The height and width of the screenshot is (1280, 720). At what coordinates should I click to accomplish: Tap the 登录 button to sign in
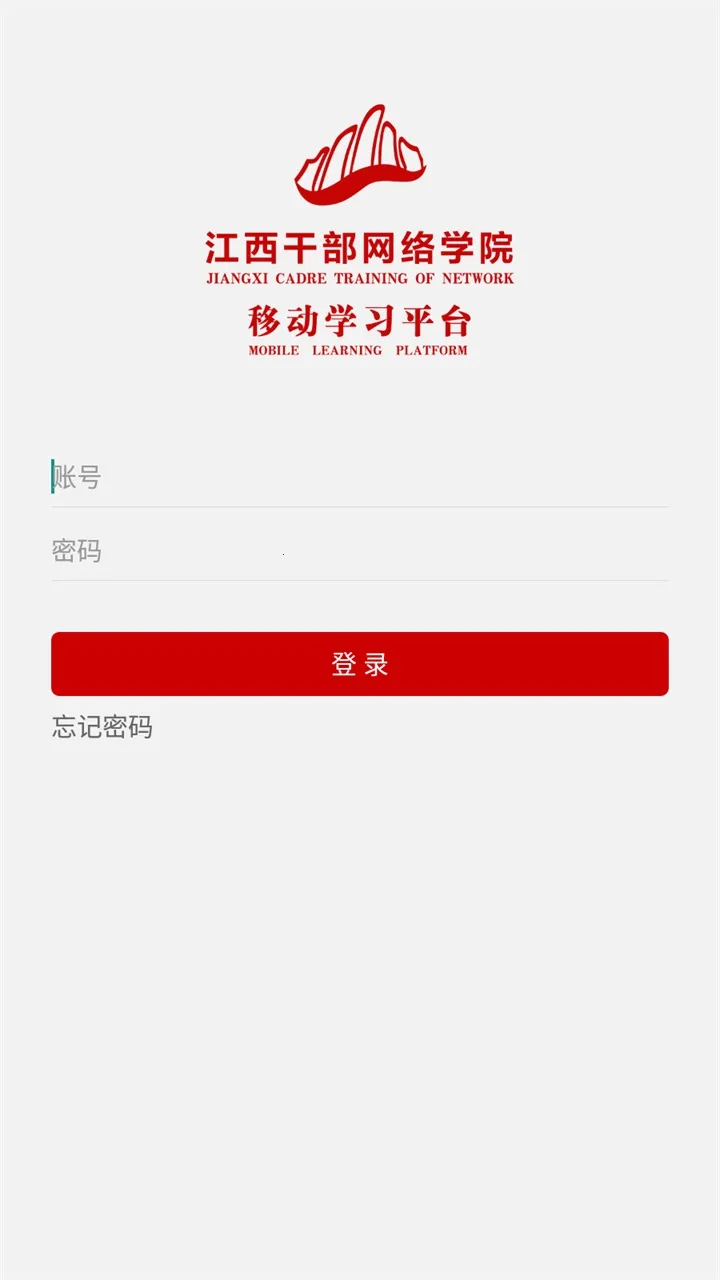[x=358, y=662]
